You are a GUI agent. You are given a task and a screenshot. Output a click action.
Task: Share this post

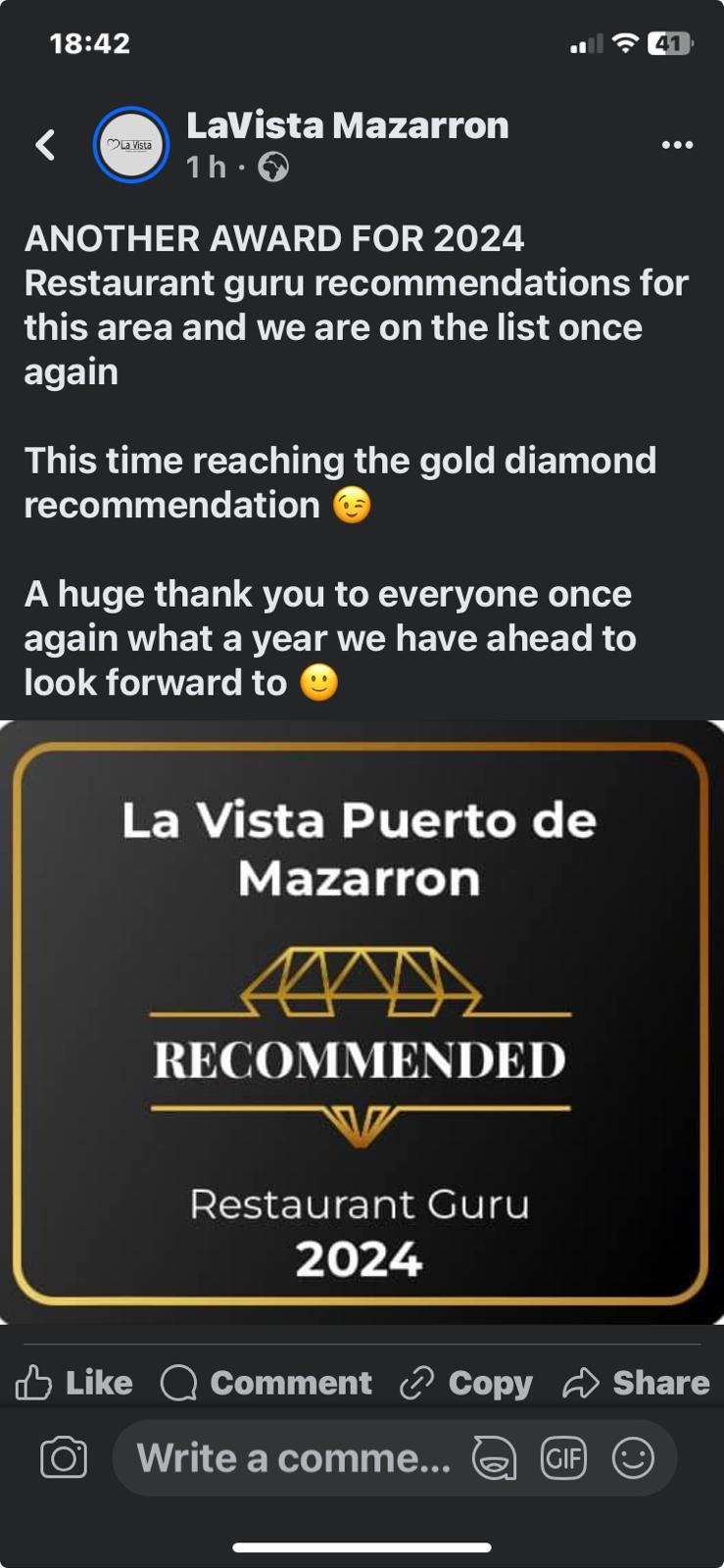point(637,1383)
